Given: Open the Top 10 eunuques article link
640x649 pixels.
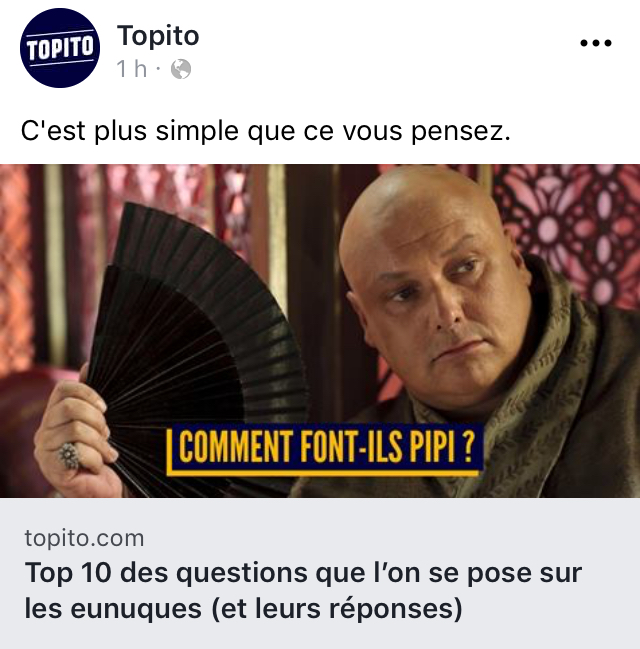Looking at the screenshot, I should click(302, 590).
